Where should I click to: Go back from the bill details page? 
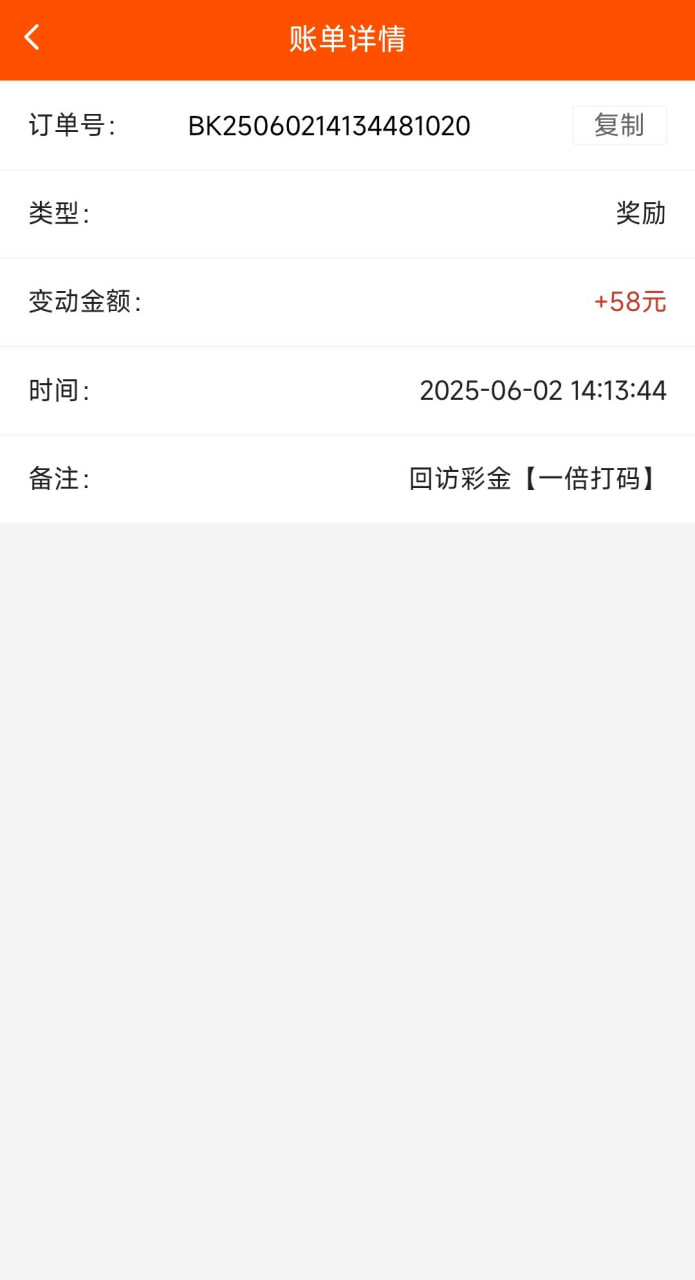click(32, 38)
